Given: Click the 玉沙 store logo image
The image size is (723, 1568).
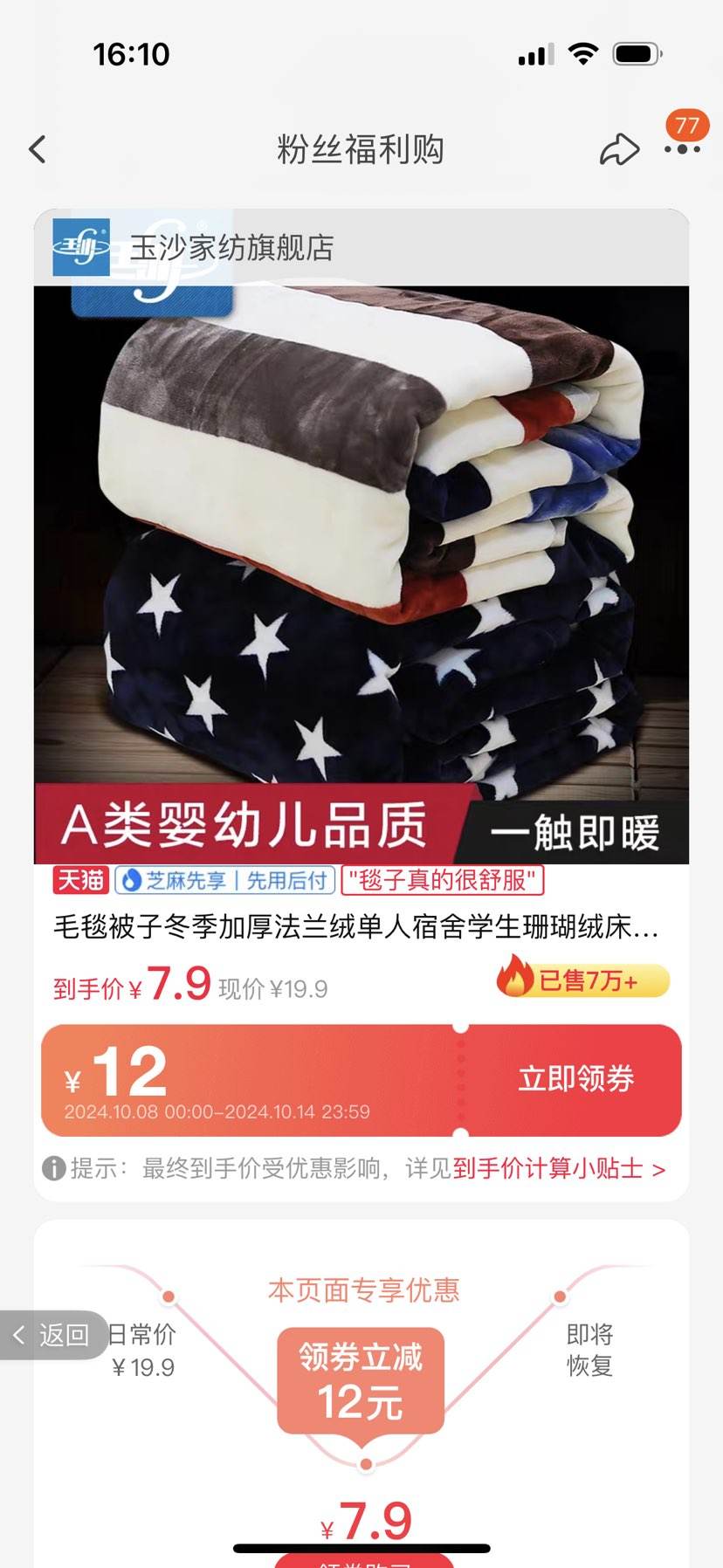Looking at the screenshot, I should pyautogui.click(x=83, y=248).
